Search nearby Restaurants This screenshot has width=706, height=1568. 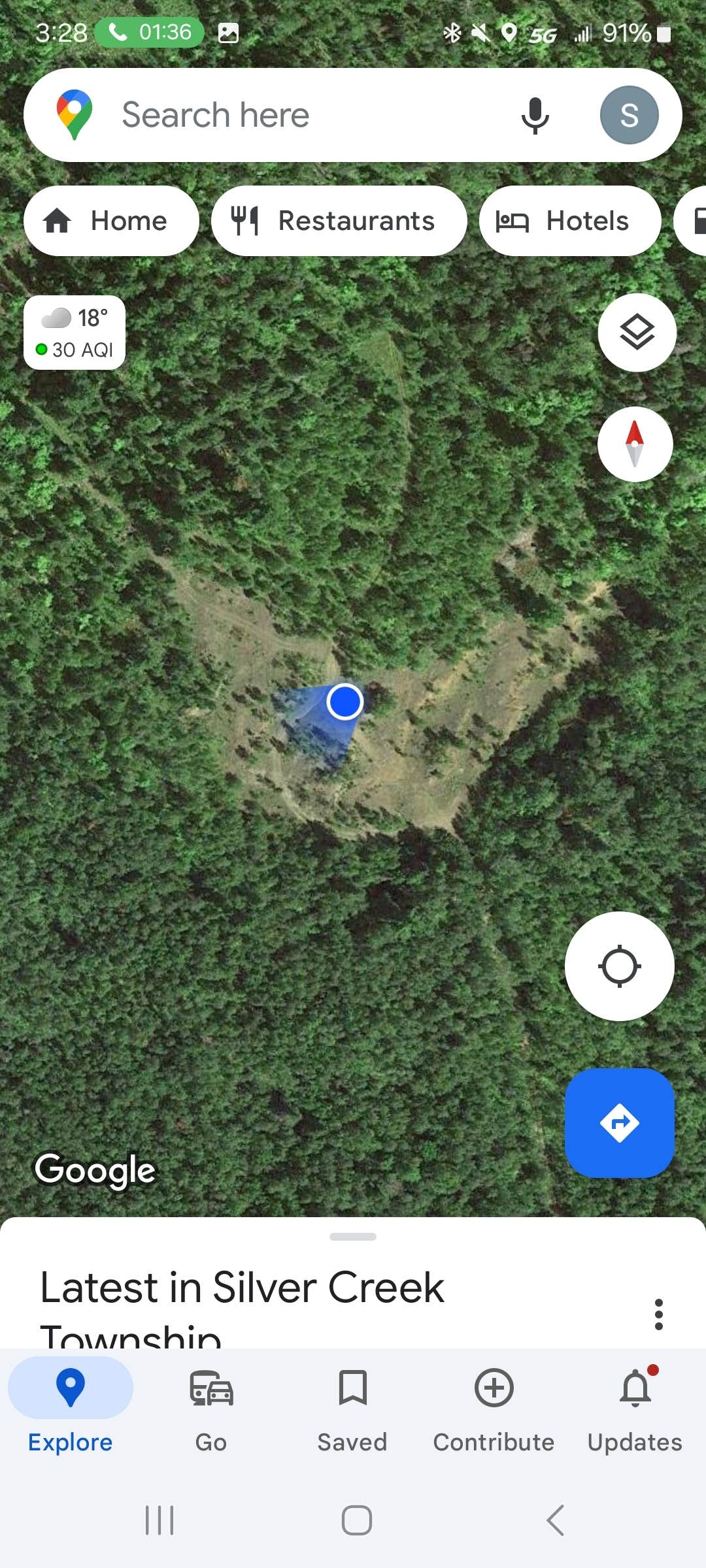click(338, 220)
